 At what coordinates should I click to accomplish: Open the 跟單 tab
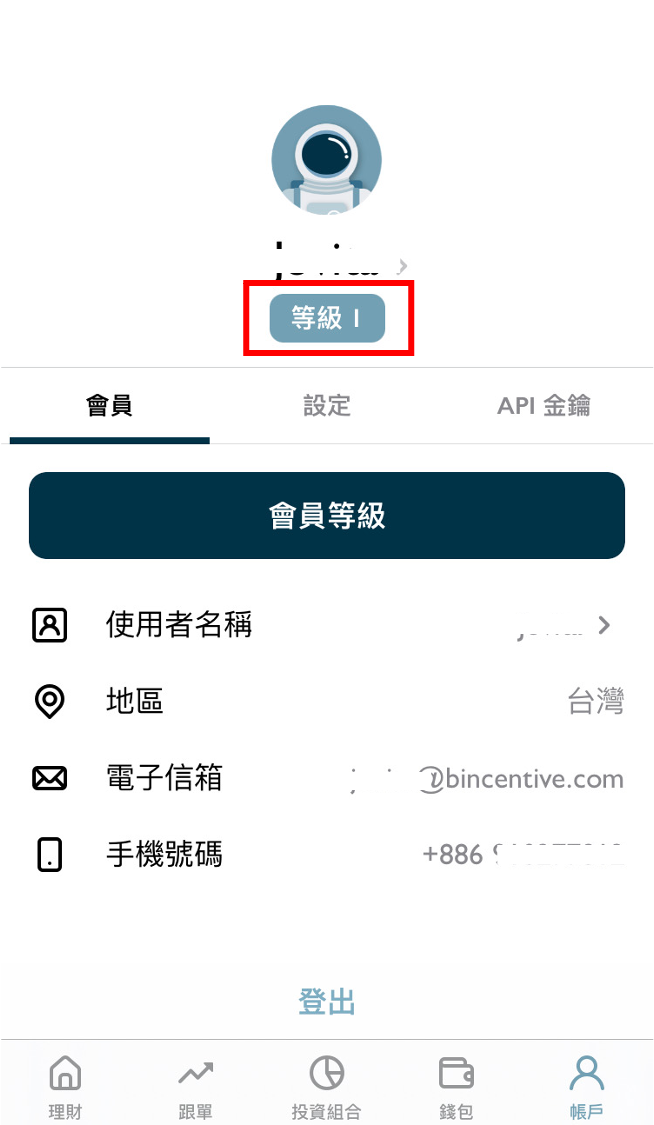[x=195, y=1086]
